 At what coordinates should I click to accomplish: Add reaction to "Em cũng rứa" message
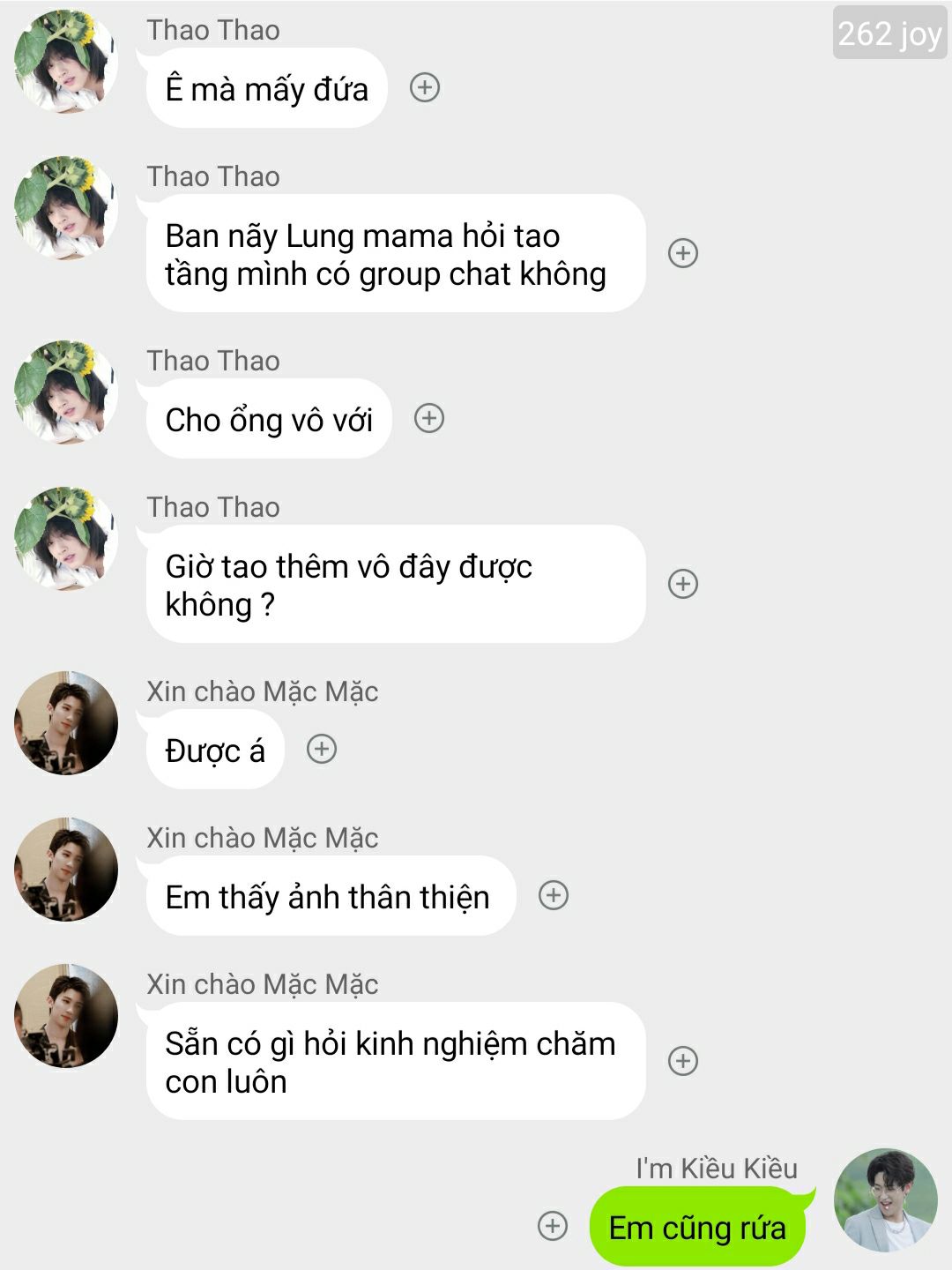553,1225
